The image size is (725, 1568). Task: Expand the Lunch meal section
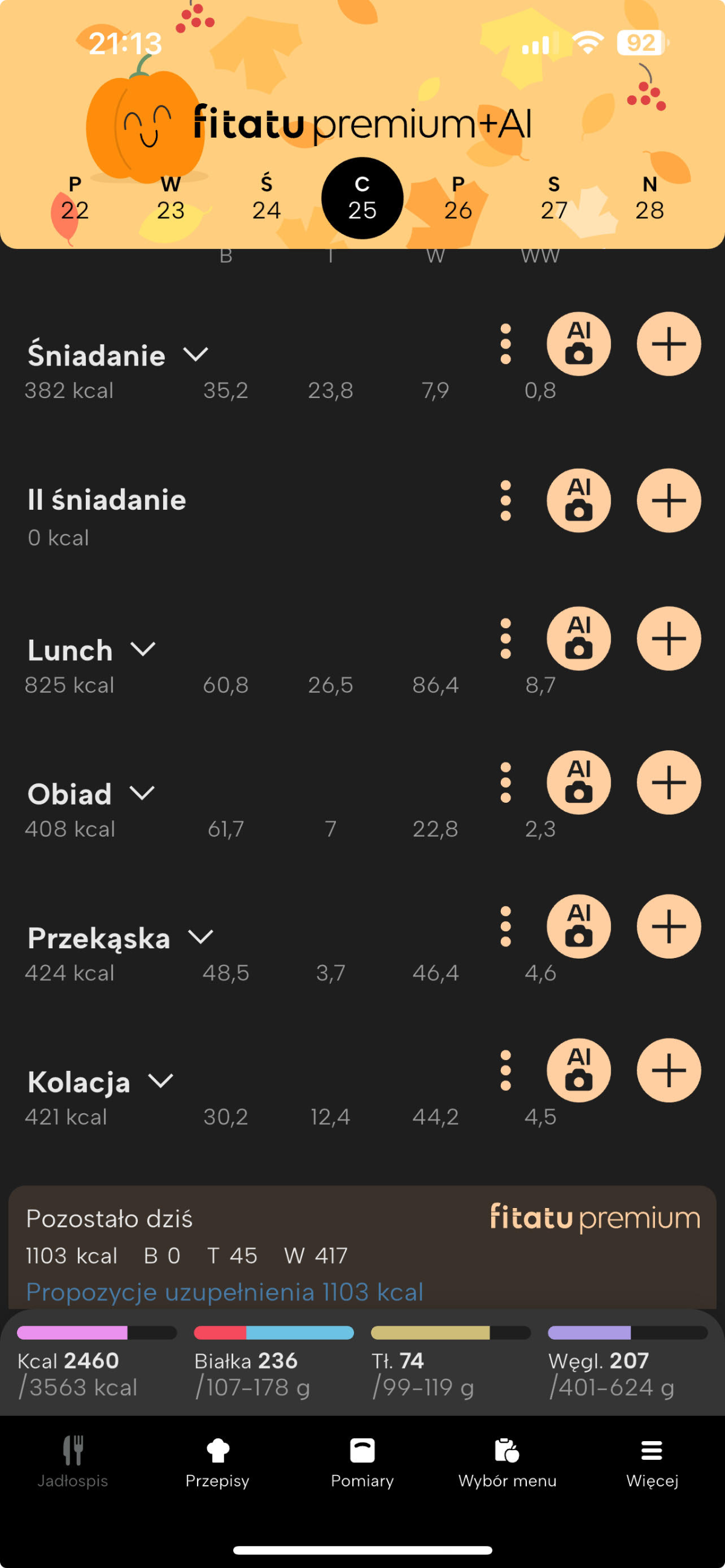[x=143, y=649]
